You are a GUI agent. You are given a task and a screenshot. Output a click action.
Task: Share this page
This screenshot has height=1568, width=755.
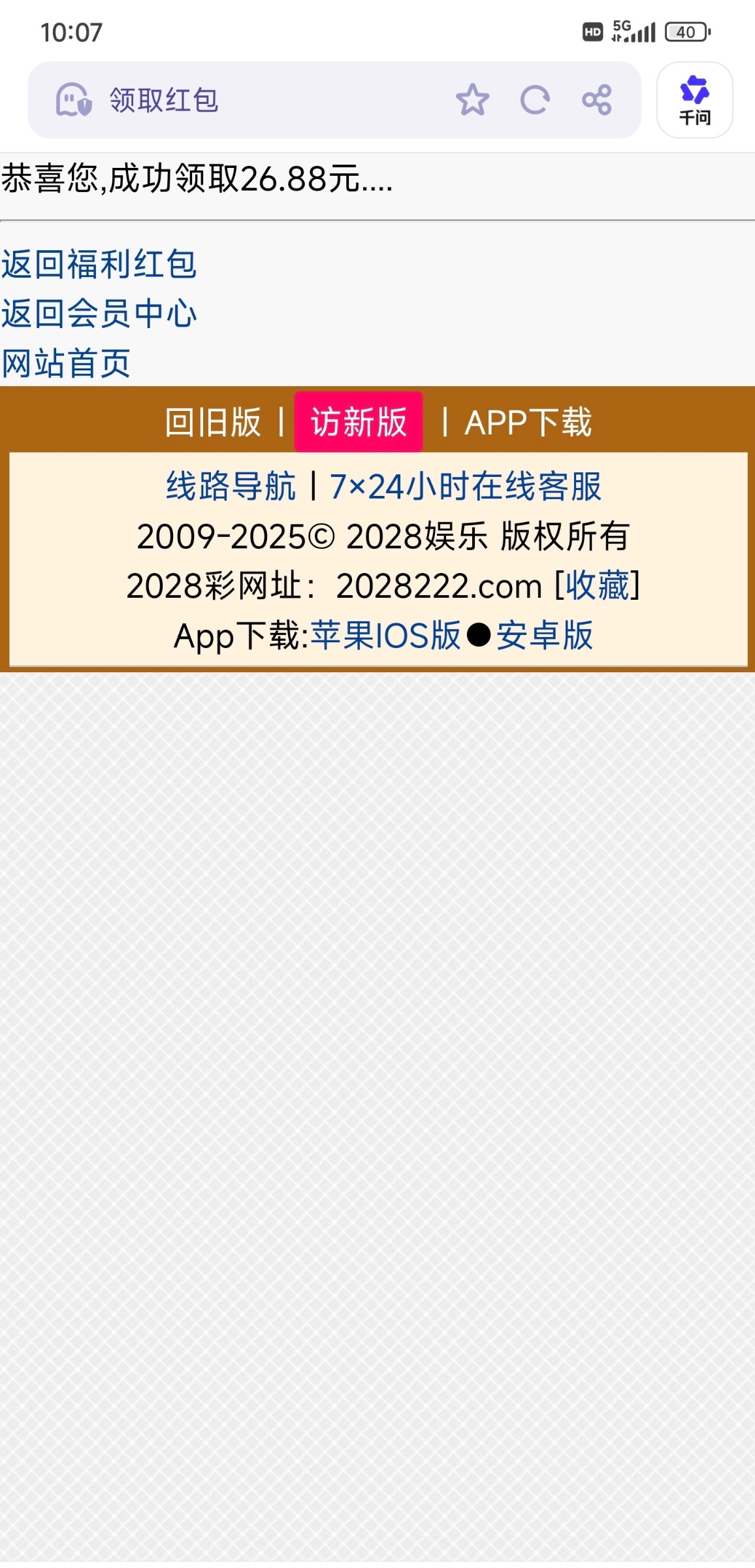[596, 100]
